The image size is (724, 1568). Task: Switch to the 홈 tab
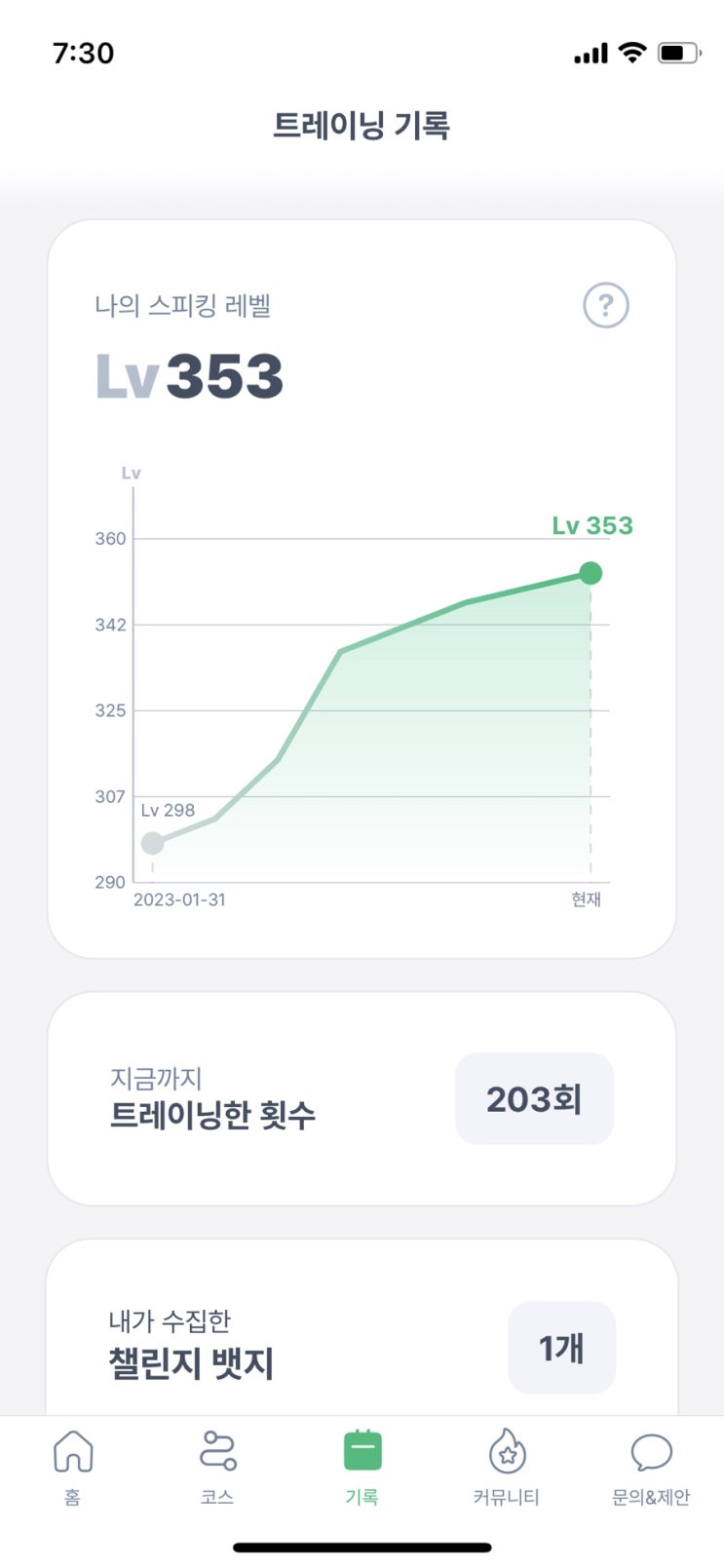pos(72,1465)
